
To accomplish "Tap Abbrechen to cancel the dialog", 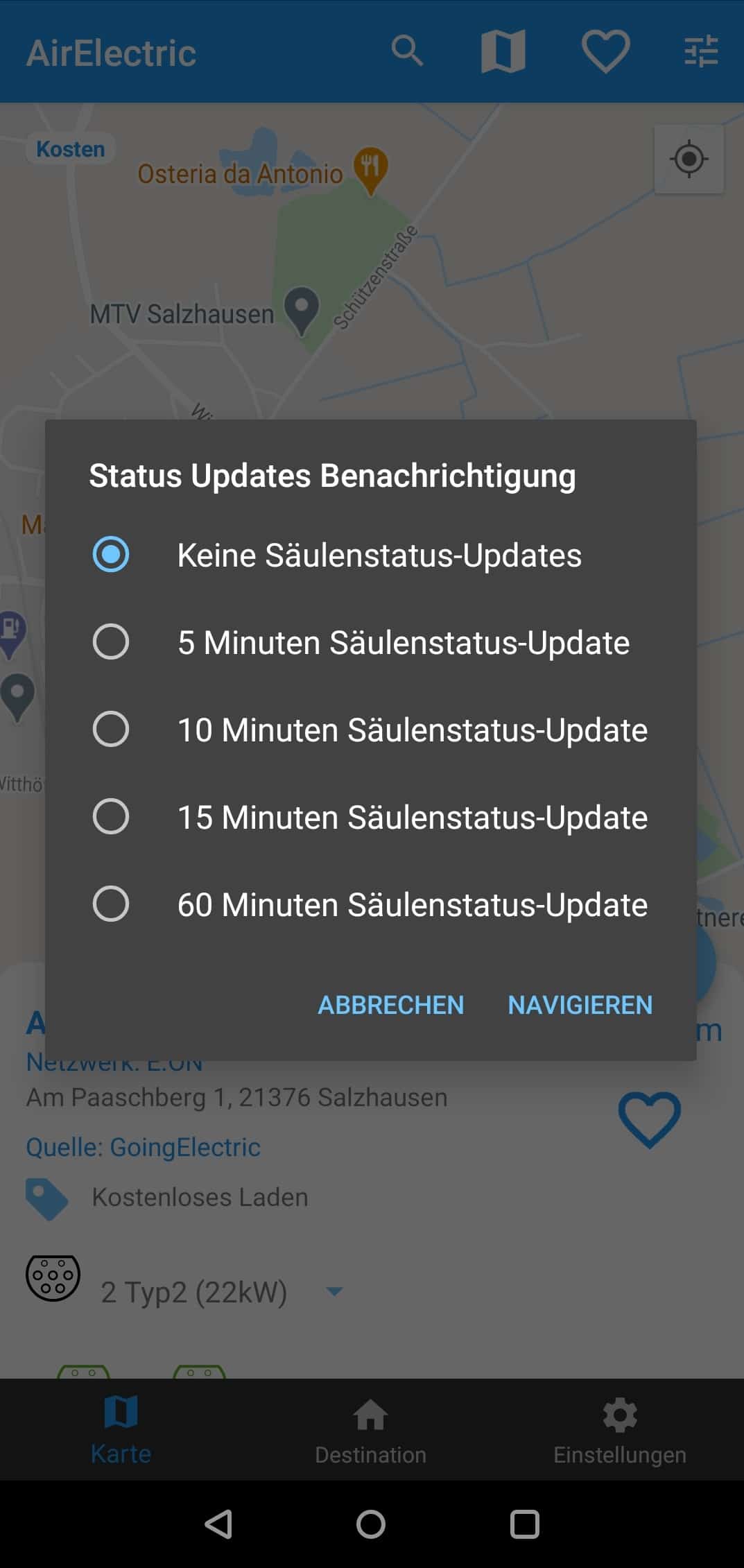I will click(391, 1005).
